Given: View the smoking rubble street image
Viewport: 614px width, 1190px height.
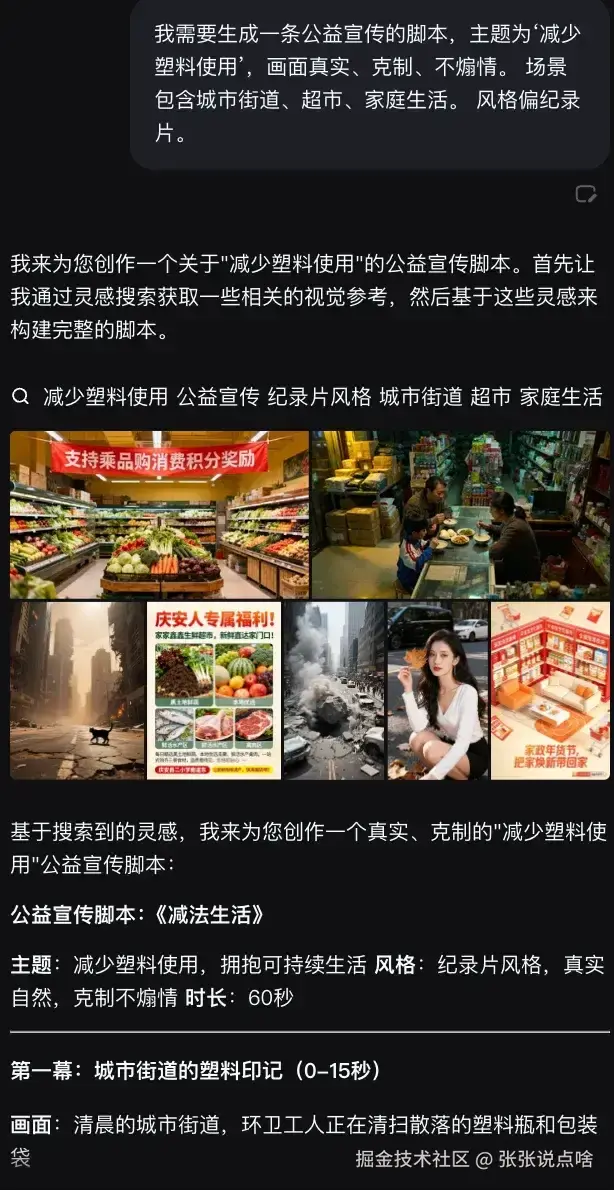Looking at the screenshot, I should [x=334, y=690].
